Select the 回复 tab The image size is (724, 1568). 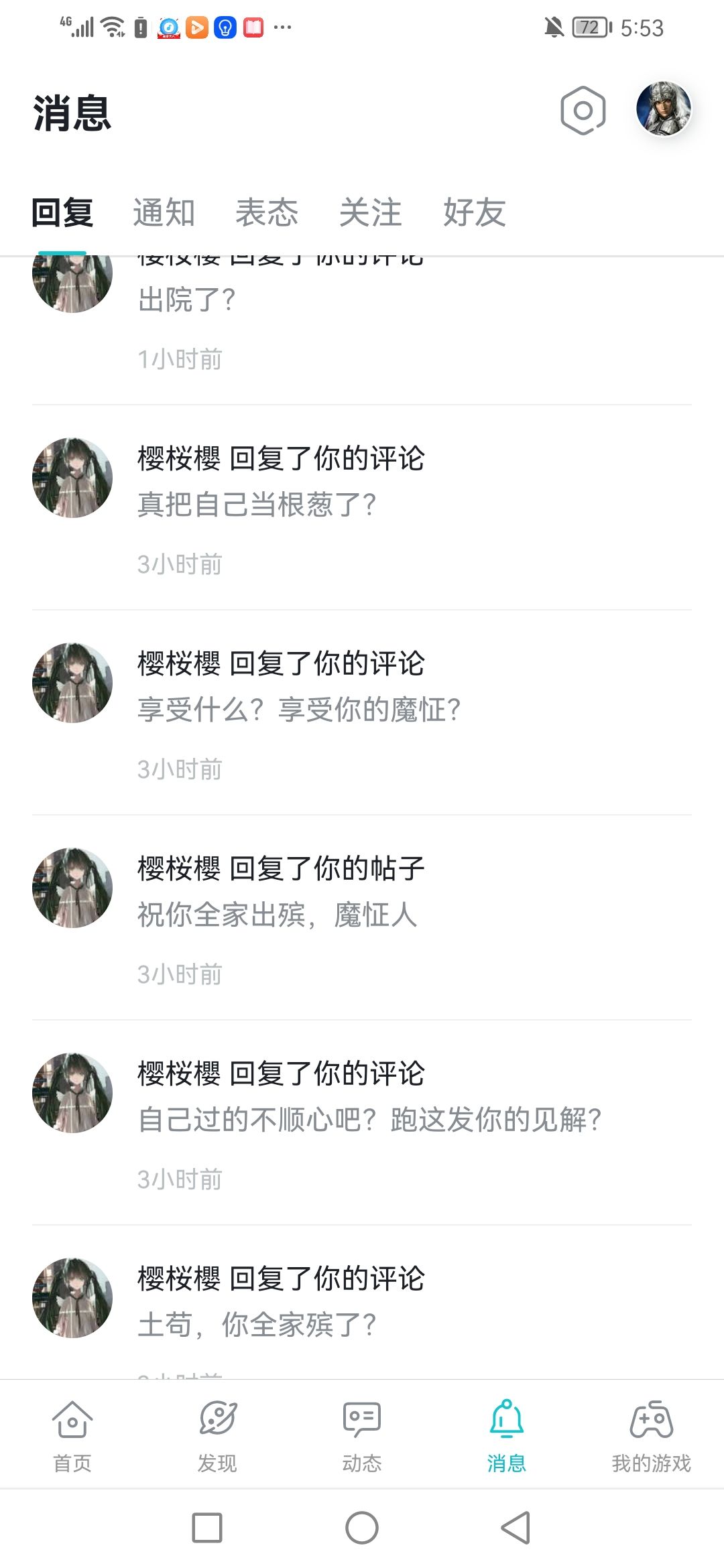point(62,213)
